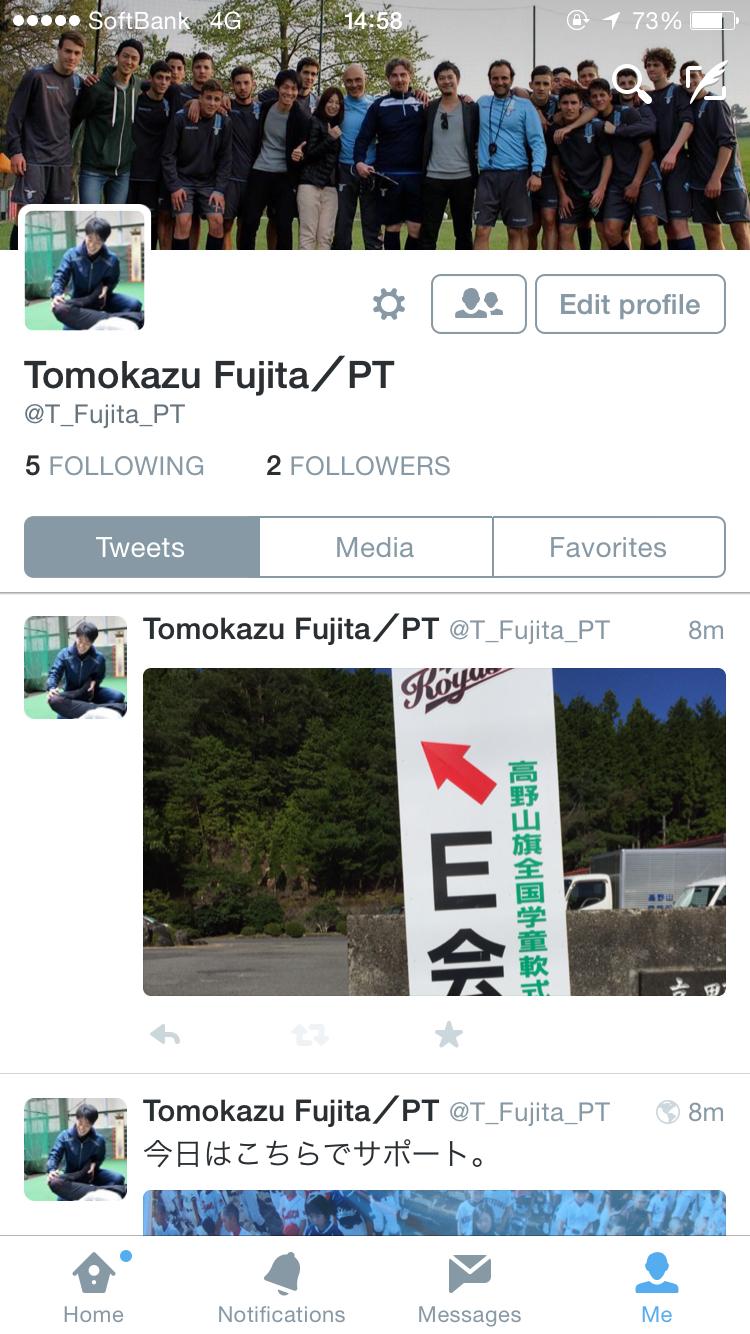
Task: Compose a new tweet
Action: click(706, 82)
